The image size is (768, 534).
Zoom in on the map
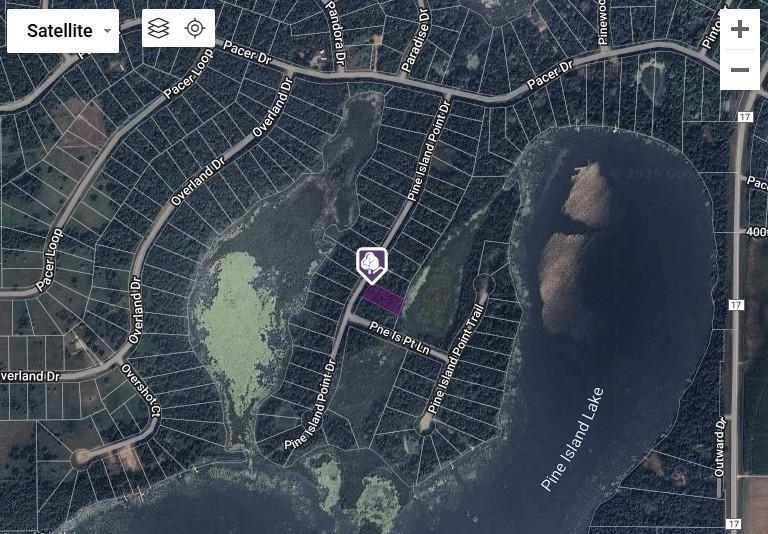pos(740,30)
